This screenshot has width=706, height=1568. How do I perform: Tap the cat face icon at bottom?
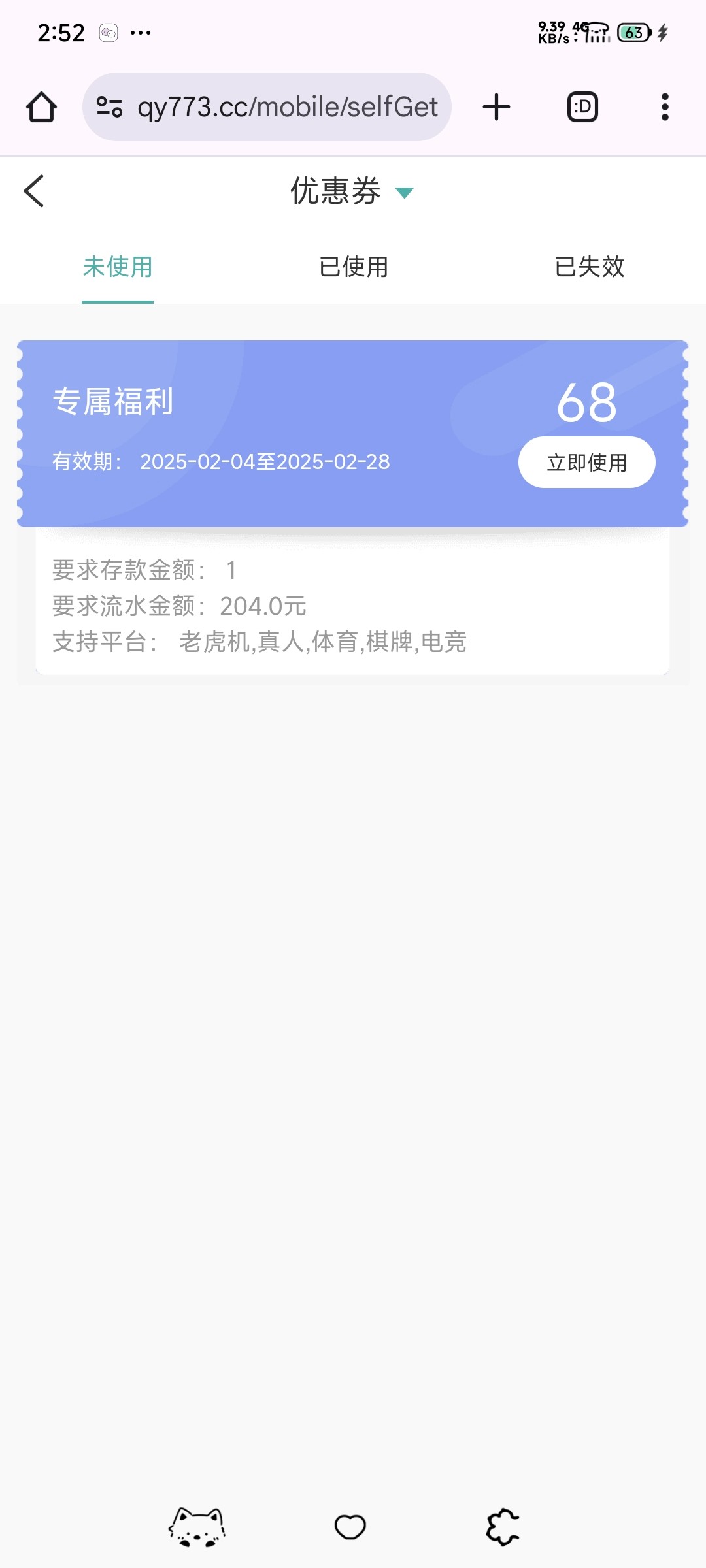pyautogui.click(x=197, y=1527)
